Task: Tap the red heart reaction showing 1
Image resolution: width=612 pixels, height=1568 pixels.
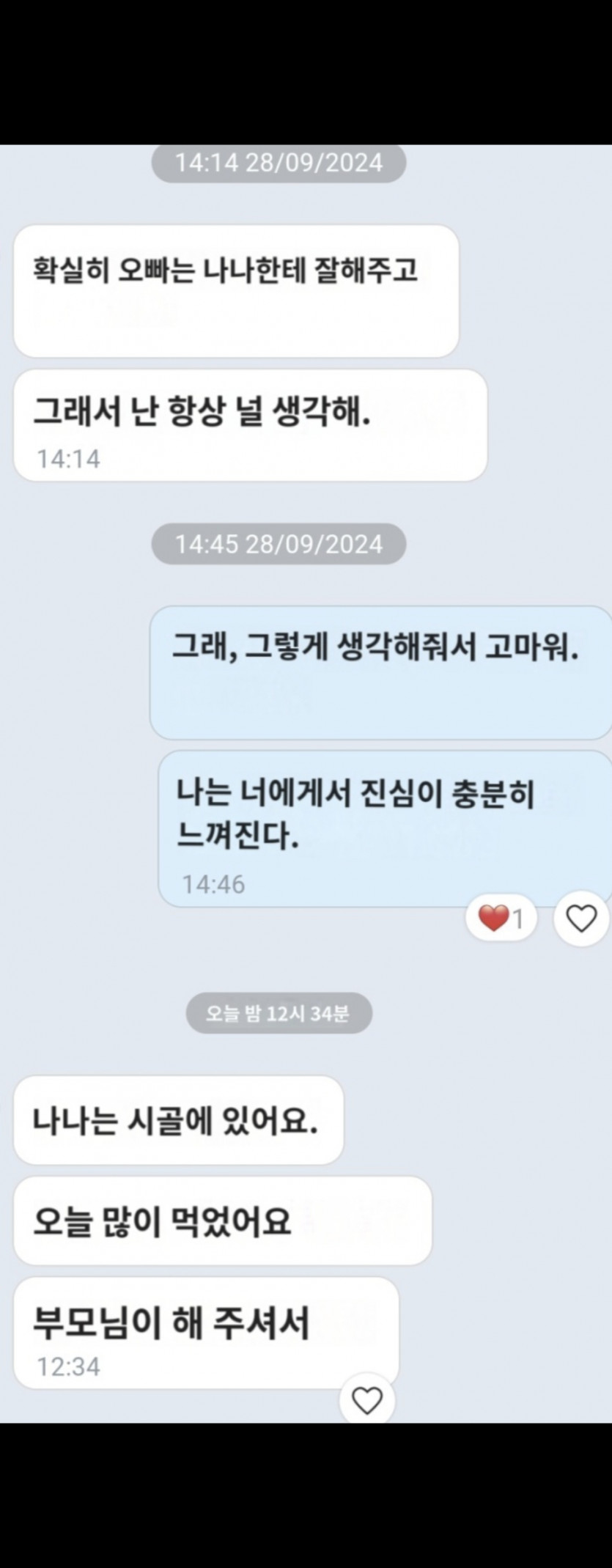Action: click(501, 918)
